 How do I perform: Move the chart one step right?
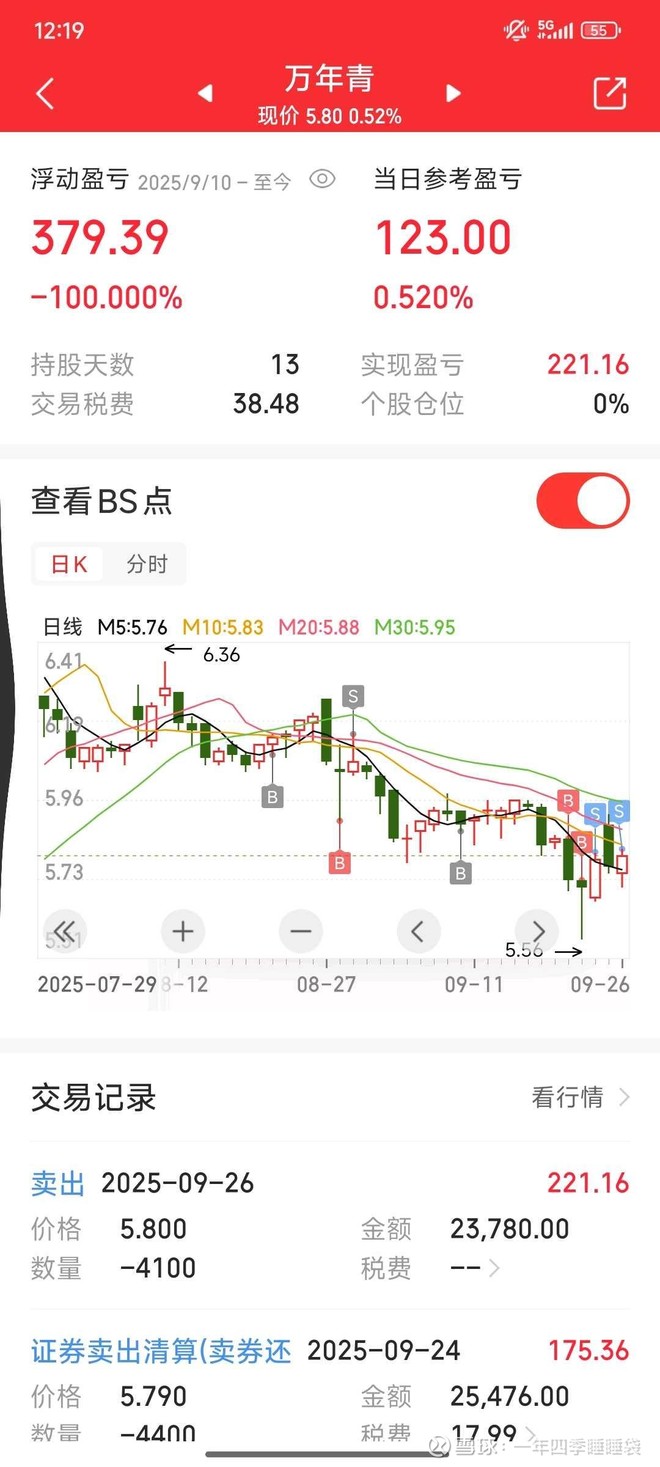tap(537, 932)
